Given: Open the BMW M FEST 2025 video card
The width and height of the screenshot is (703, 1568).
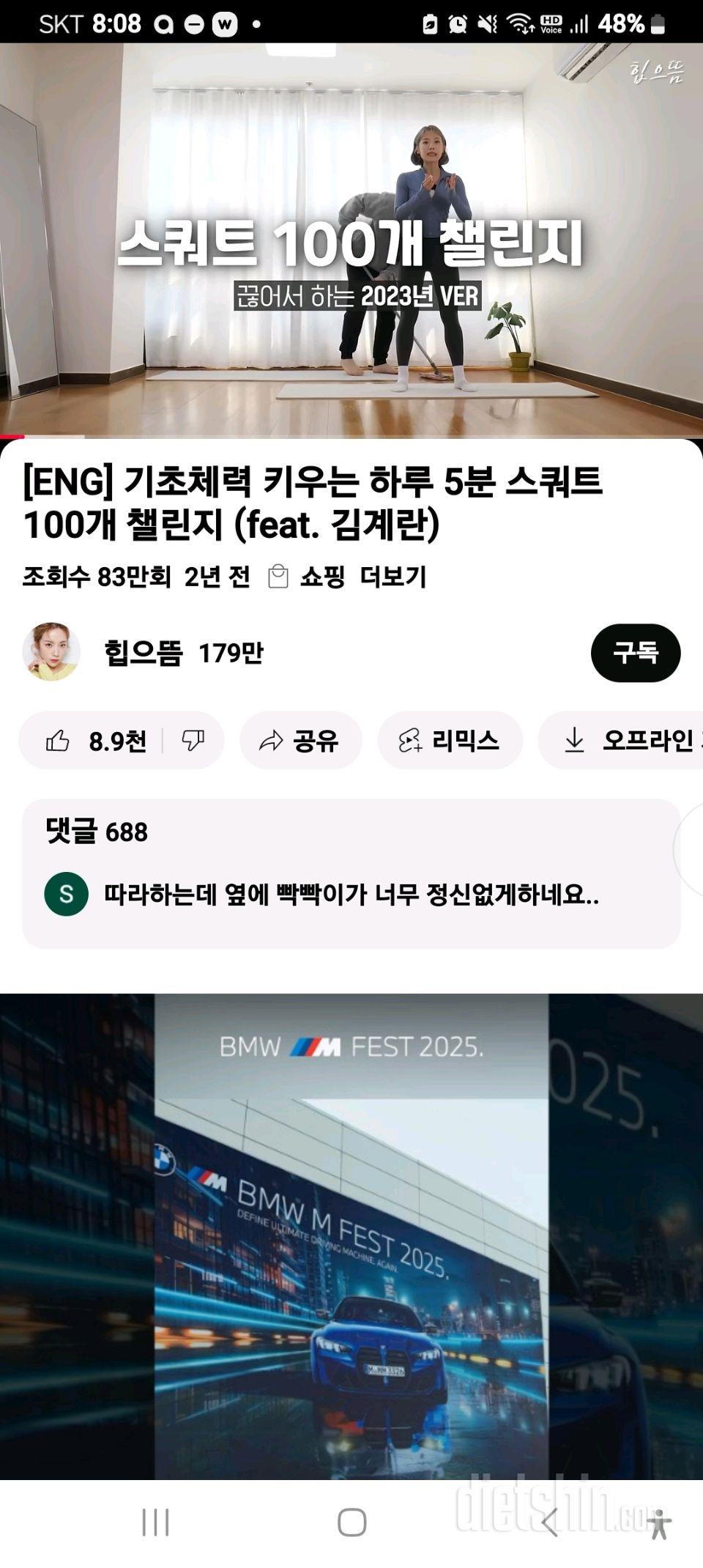Looking at the screenshot, I should [351, 1236].
